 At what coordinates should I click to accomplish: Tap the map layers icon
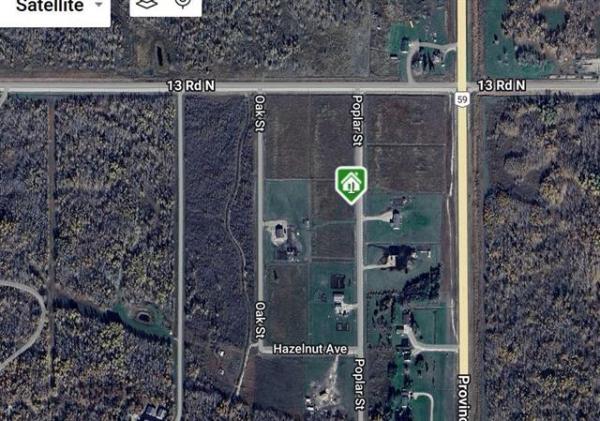[x=146, y=4]
